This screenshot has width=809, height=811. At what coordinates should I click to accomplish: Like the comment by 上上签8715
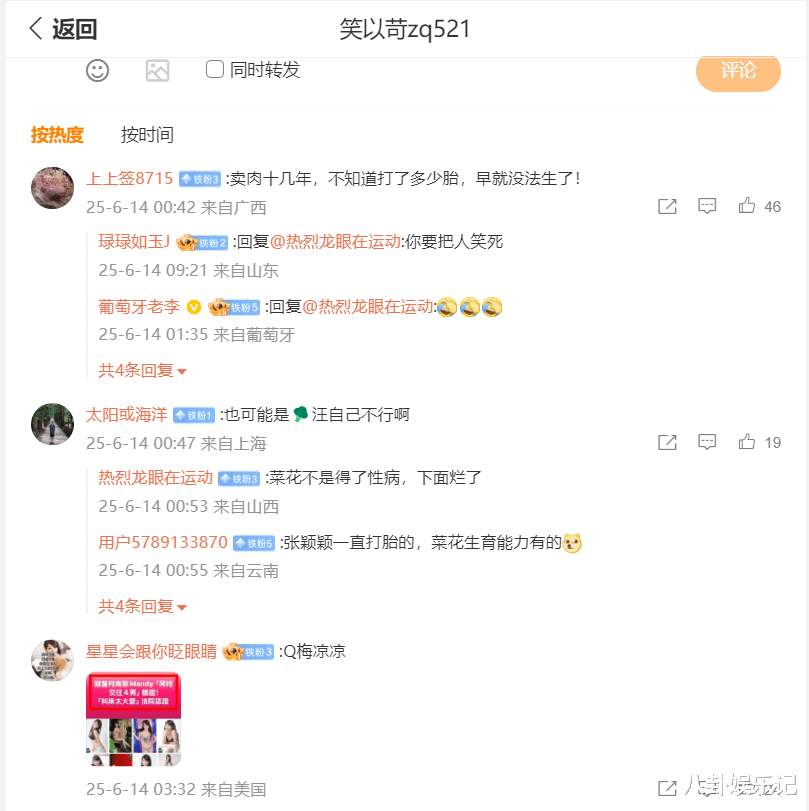tap(747, 206)
